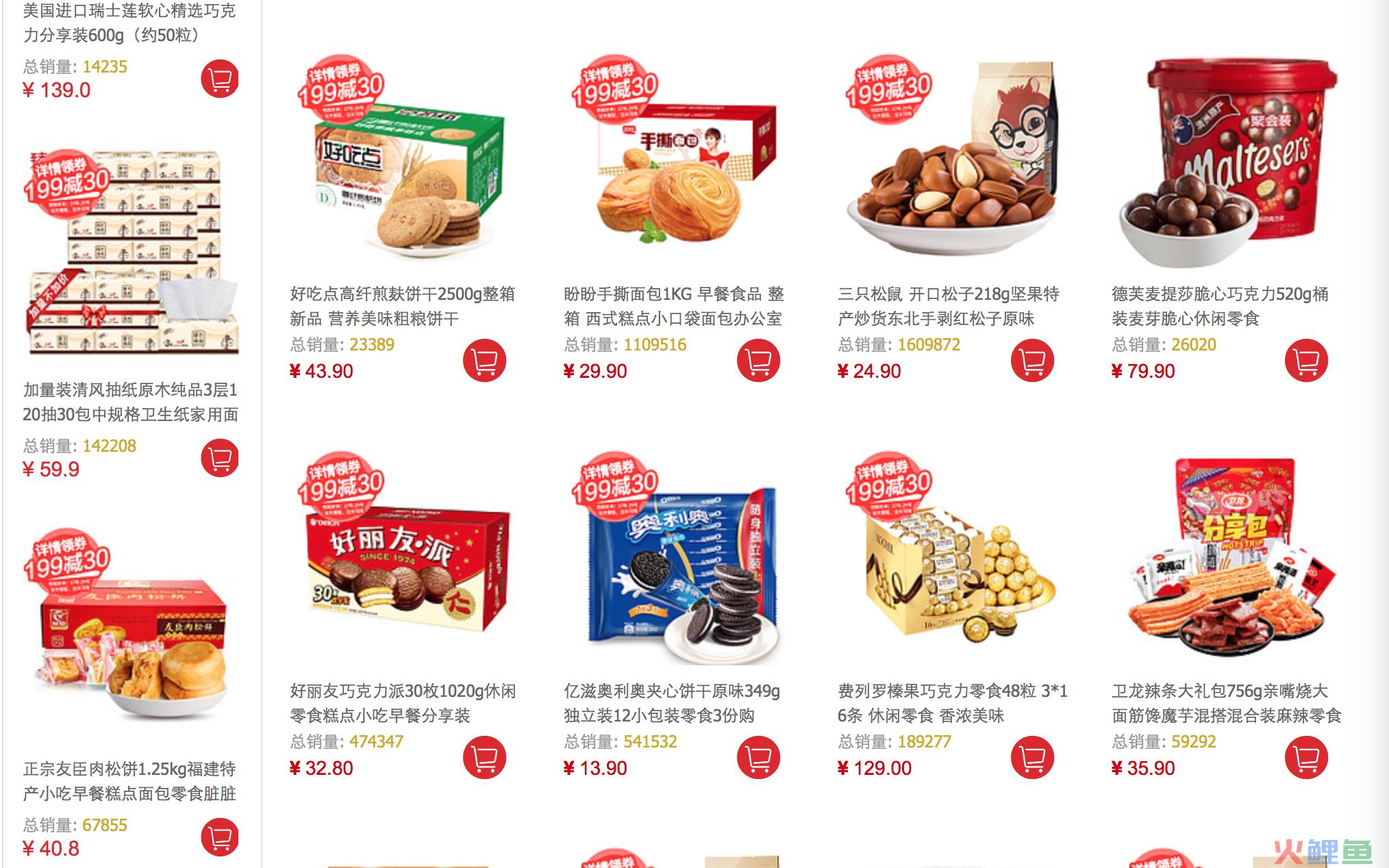View the Maltesers 麦提莎 product image
The image size is (1389, 868).
pyautogui.click(x=1226, y=164)
